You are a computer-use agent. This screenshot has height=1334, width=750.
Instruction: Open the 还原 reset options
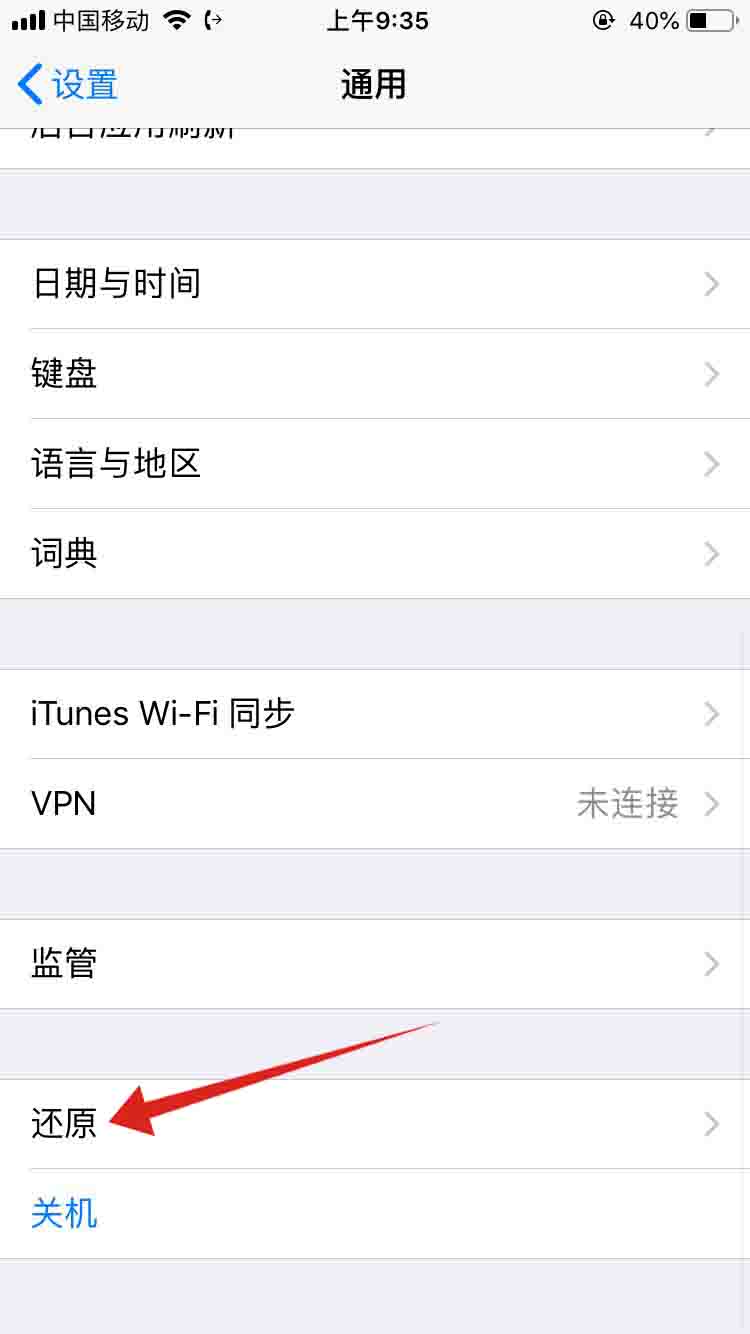375,1124
